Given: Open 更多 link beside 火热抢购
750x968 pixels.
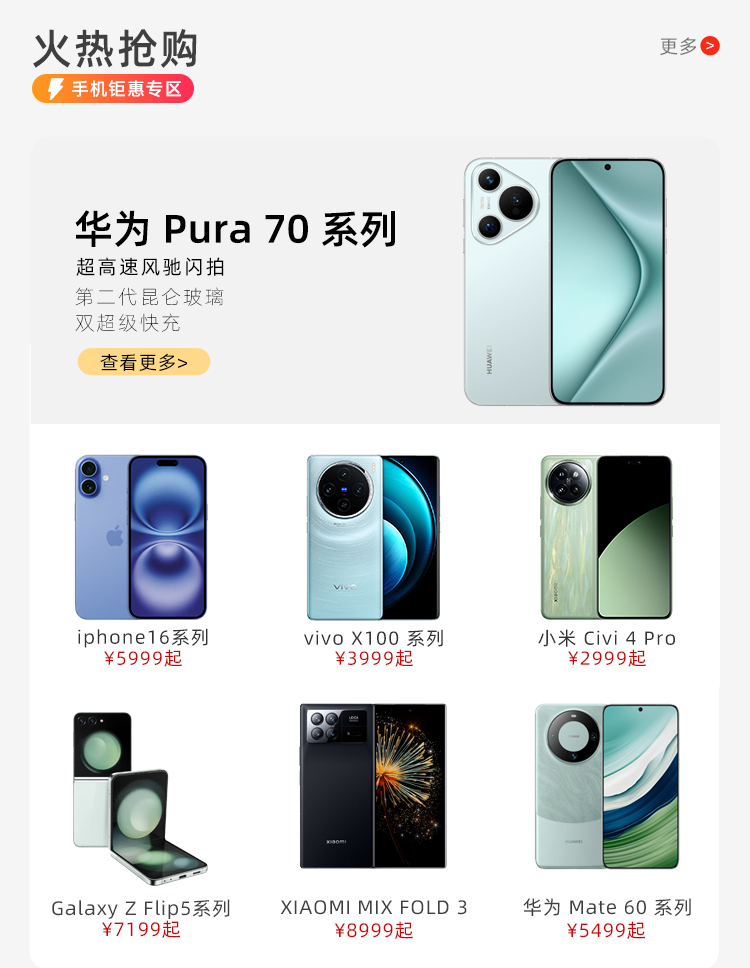Looking at the screenshot, I should point(689,46).
